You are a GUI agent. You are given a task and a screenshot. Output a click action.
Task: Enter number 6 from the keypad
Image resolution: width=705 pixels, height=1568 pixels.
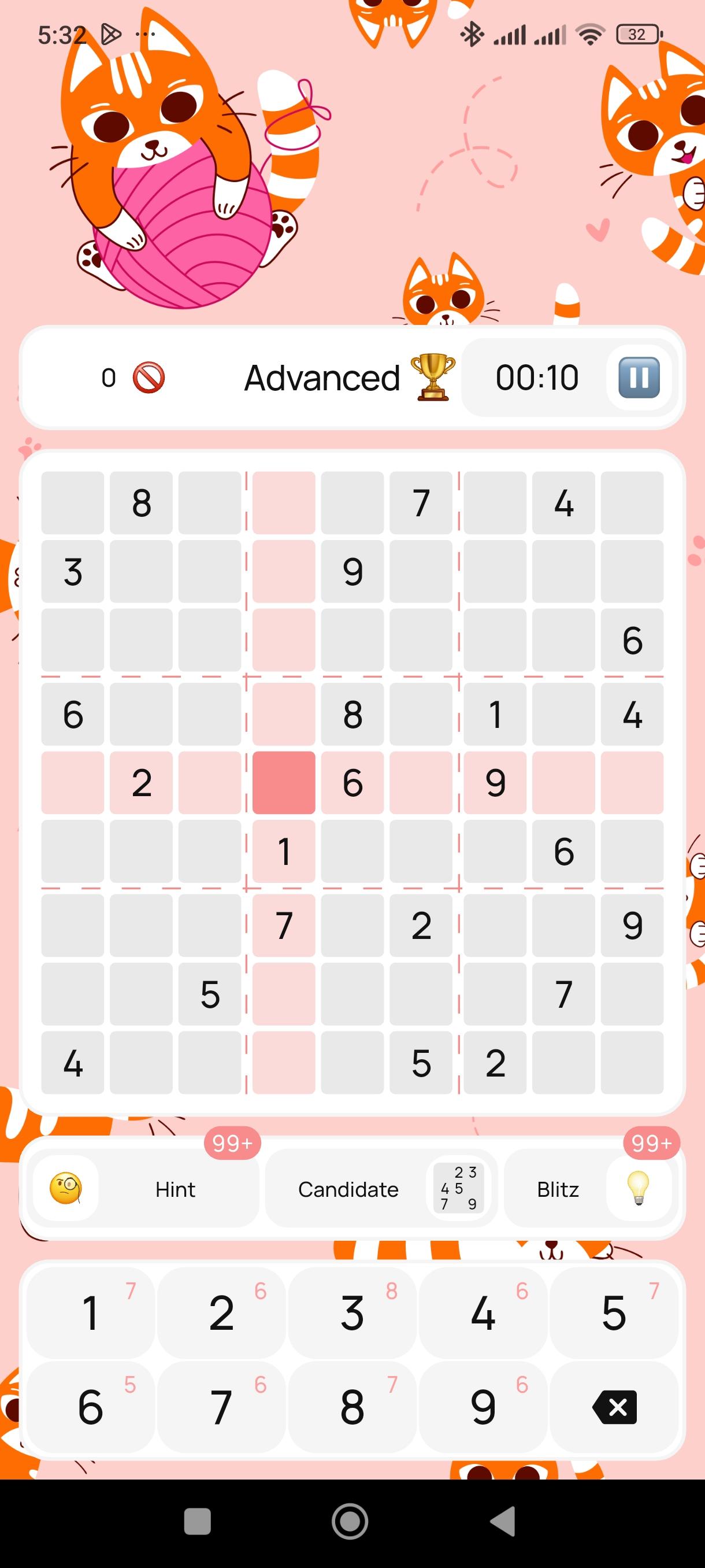coord(91,1407)
